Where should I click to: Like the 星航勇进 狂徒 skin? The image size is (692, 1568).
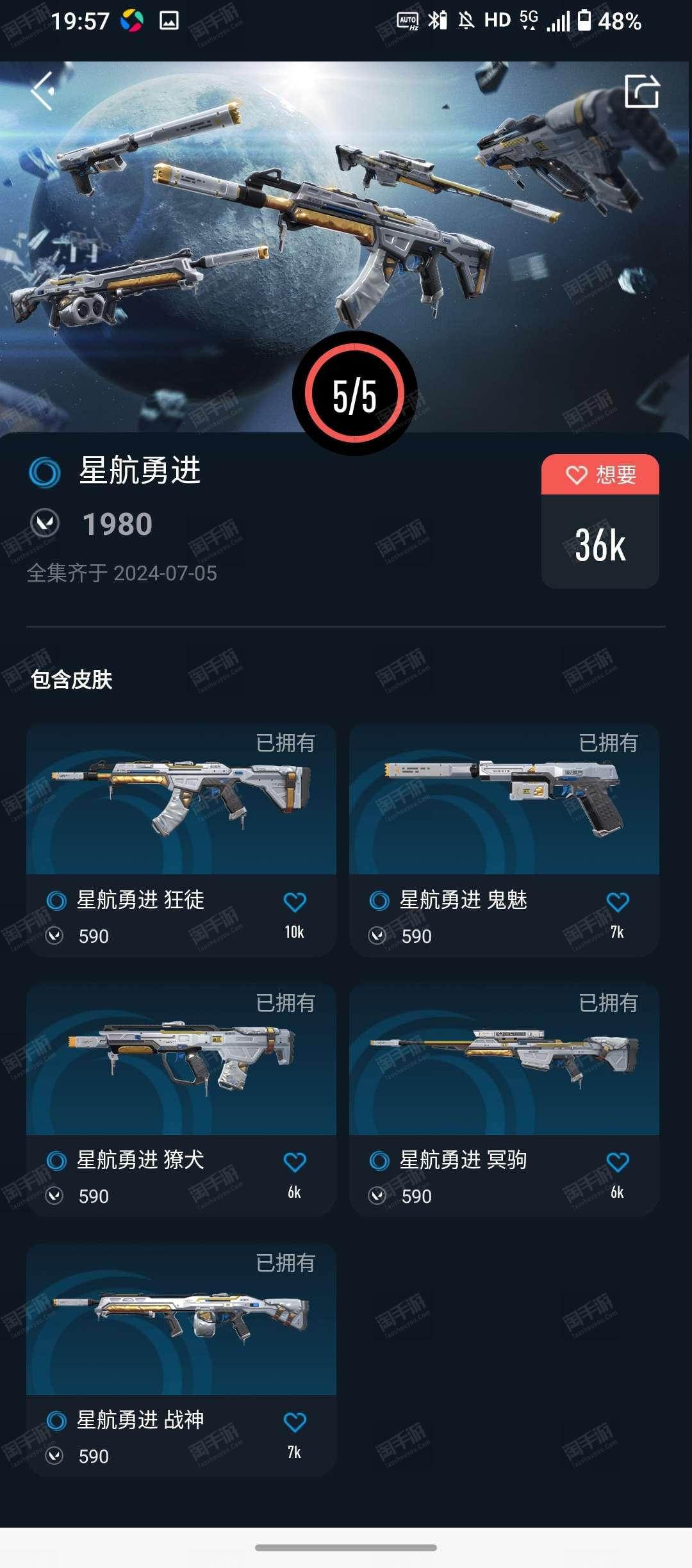[x=295, y=902]
